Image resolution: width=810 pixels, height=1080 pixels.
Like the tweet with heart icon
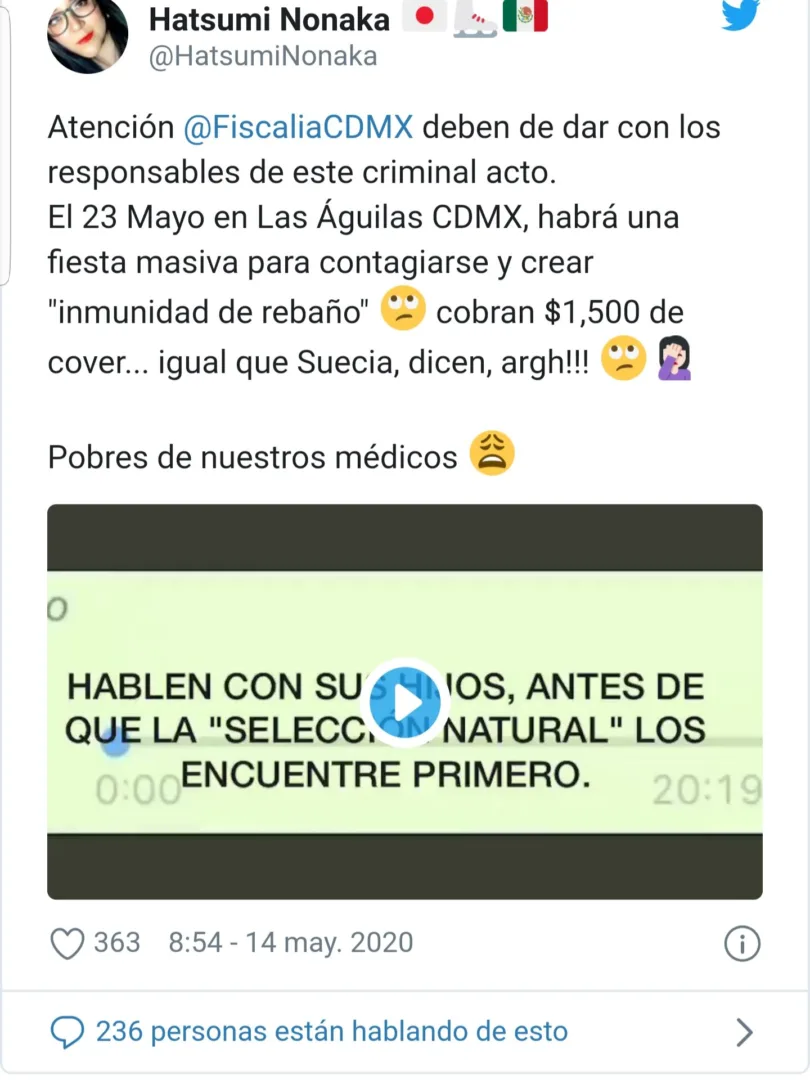[67, 943]
